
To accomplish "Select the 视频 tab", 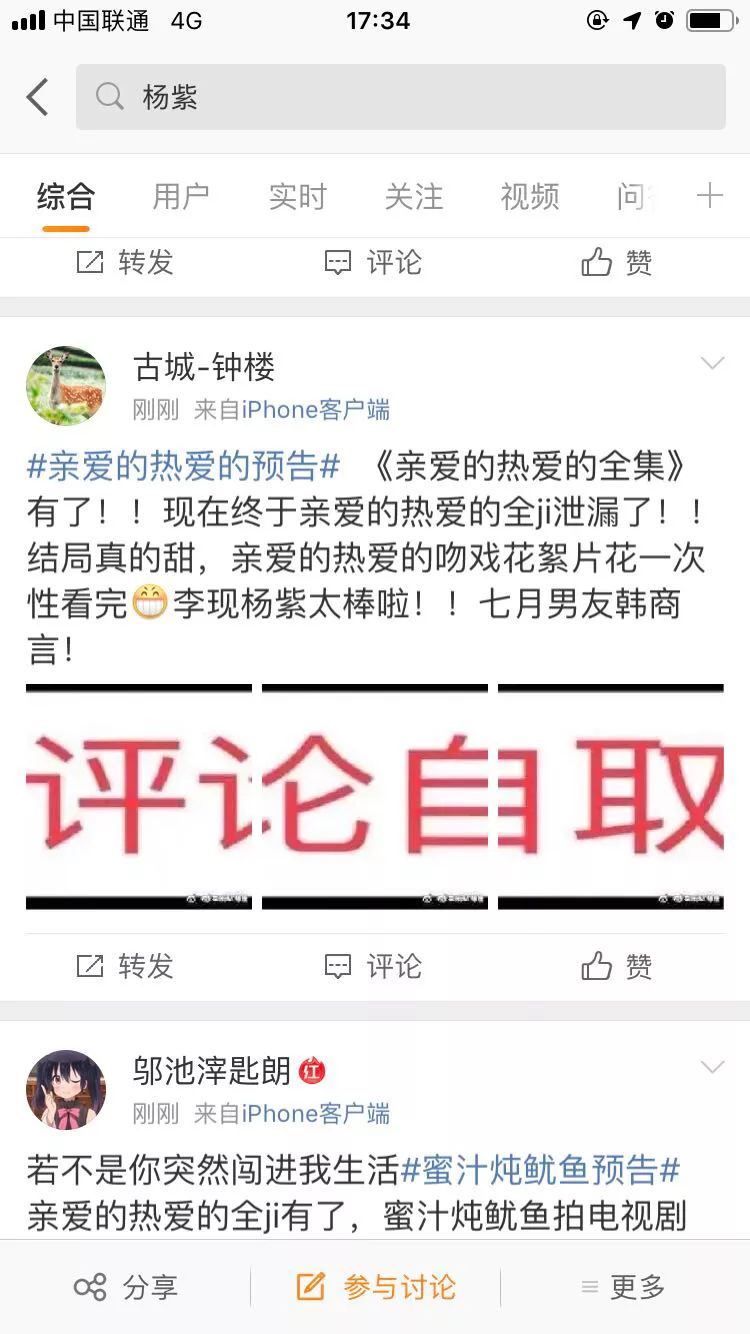I will tap(529, 197).
